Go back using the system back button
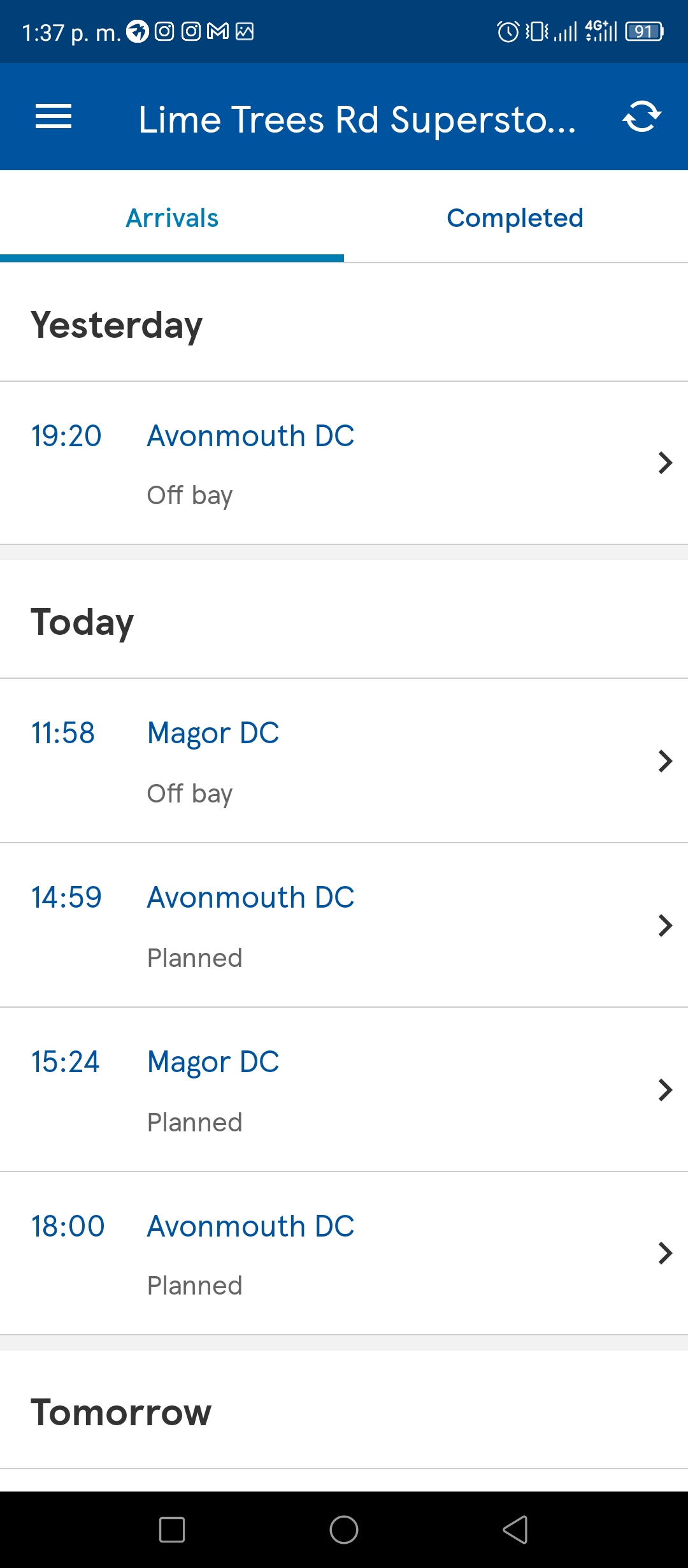This screenshot has height=1568, width=688. click(x=516, y=1530)
